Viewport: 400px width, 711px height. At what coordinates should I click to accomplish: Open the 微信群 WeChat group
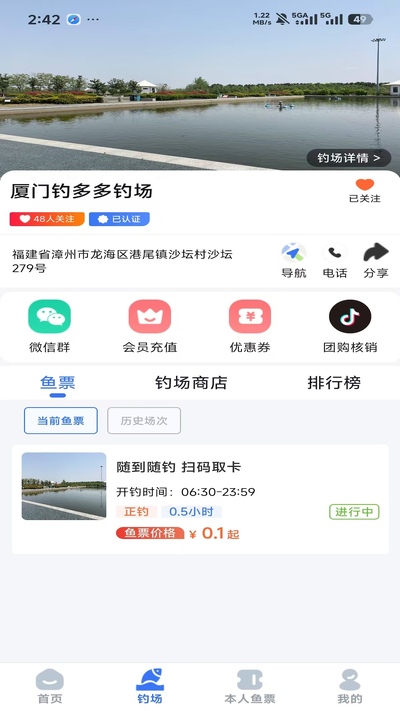49,326
